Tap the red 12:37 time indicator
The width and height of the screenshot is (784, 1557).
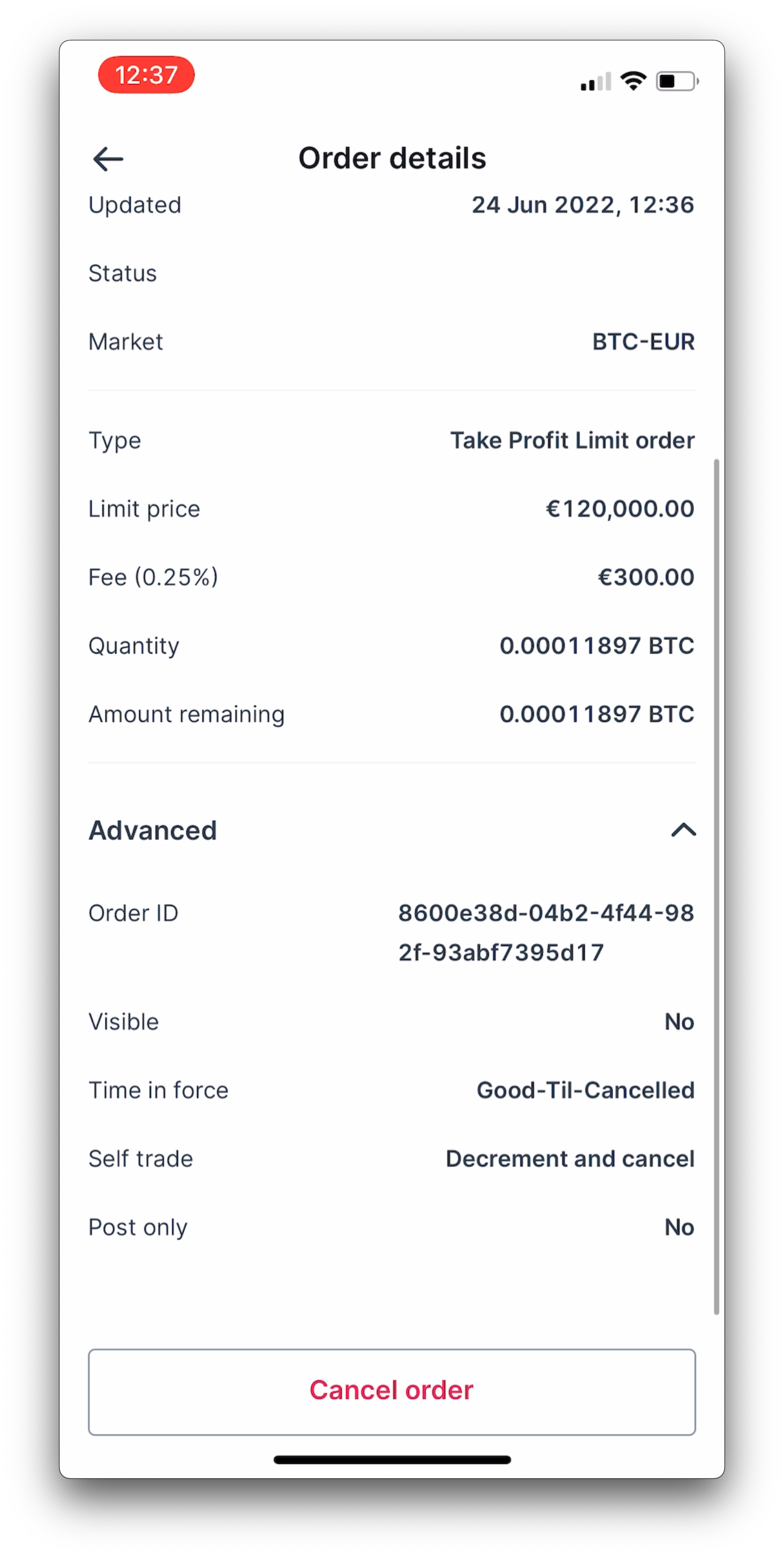pos(146,75)
